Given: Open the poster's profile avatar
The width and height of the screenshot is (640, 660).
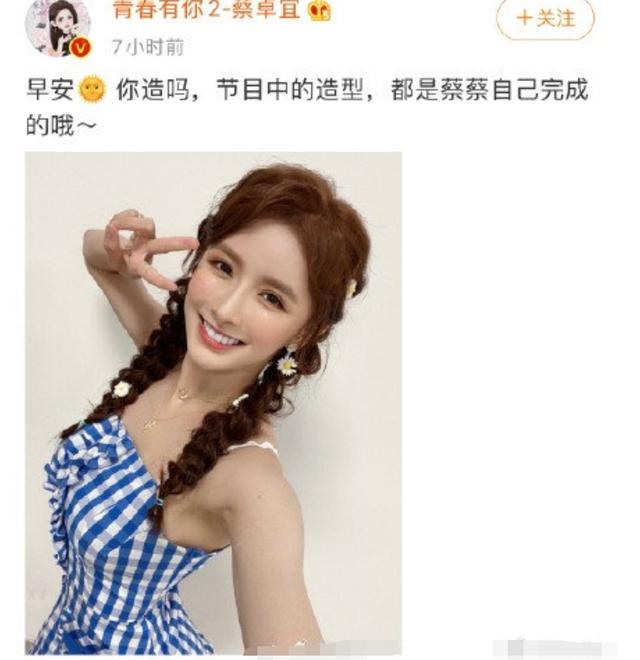Looking at the screenshot, I should (x=57, y=25).
